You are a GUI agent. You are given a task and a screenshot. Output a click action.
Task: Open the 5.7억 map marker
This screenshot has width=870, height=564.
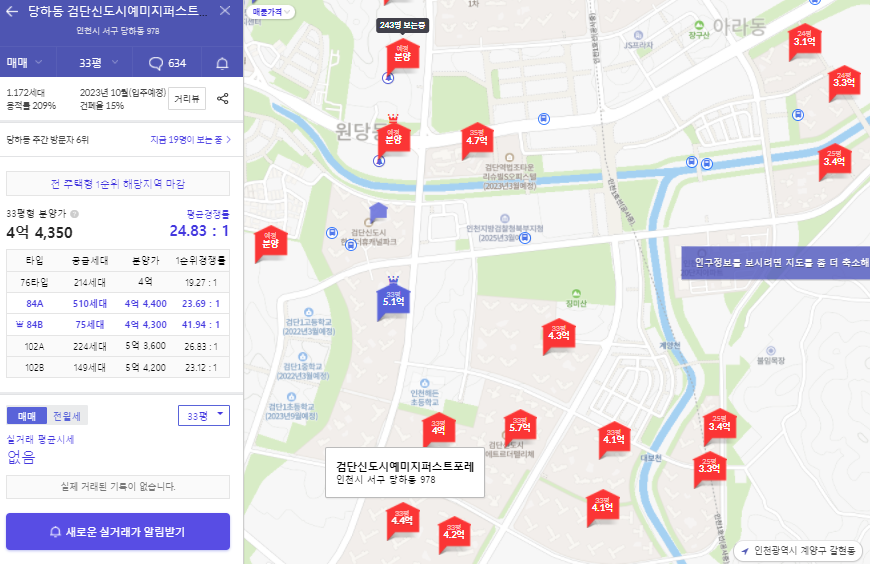click(520, 427)
